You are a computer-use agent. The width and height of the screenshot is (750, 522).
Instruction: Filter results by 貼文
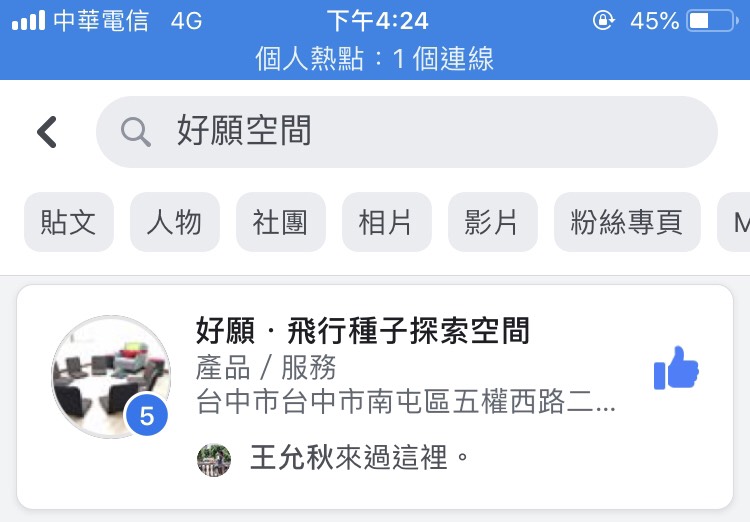[69, 222]
